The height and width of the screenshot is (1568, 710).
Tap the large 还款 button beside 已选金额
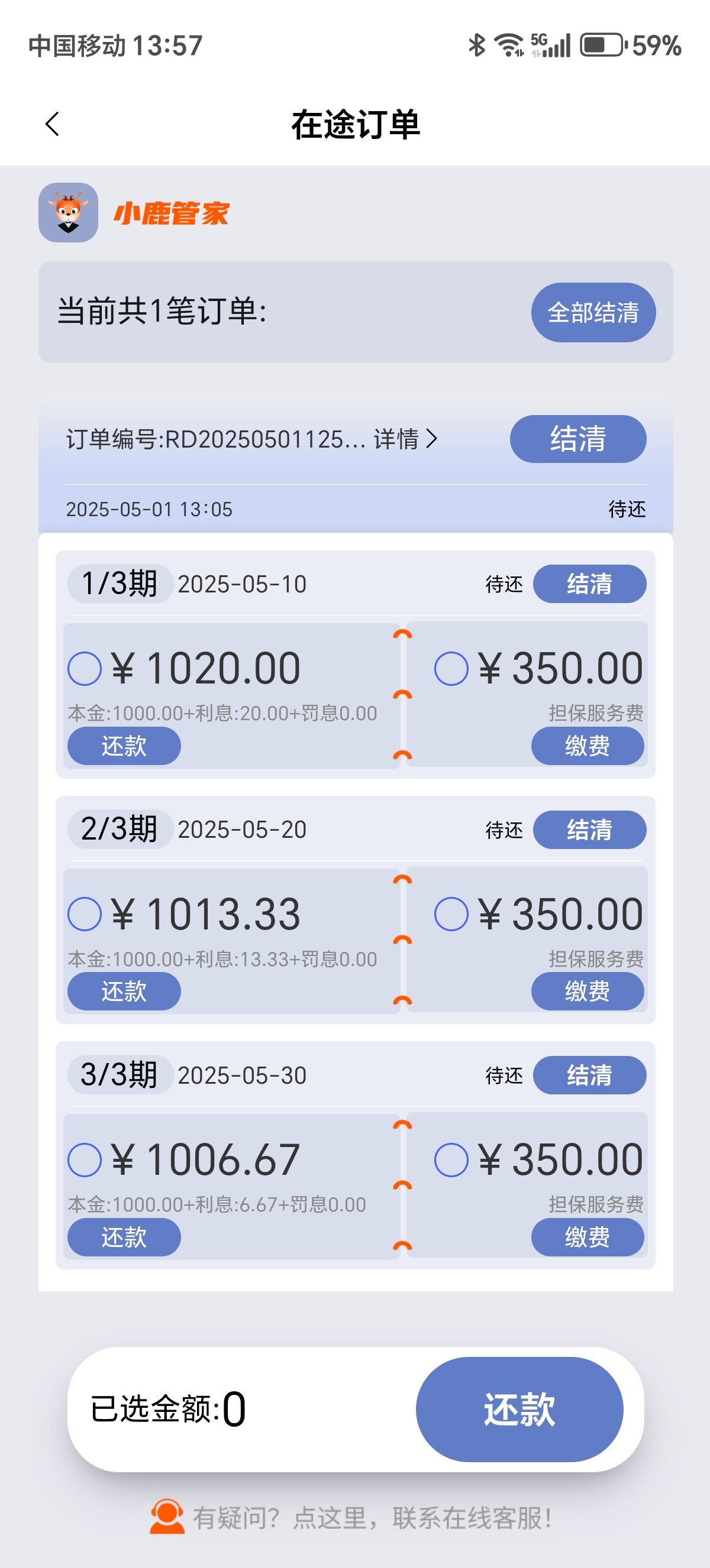click(519, 1409)
